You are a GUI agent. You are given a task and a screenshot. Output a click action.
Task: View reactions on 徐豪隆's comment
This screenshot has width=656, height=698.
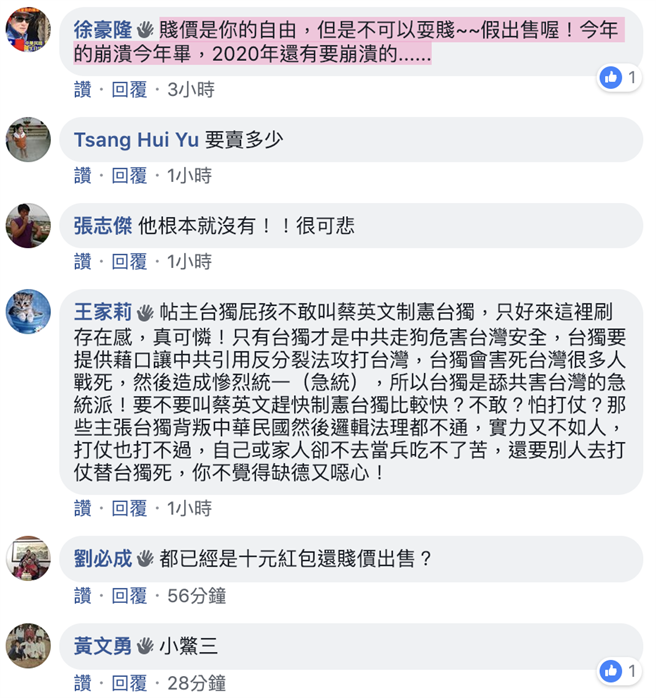(620, 77)
